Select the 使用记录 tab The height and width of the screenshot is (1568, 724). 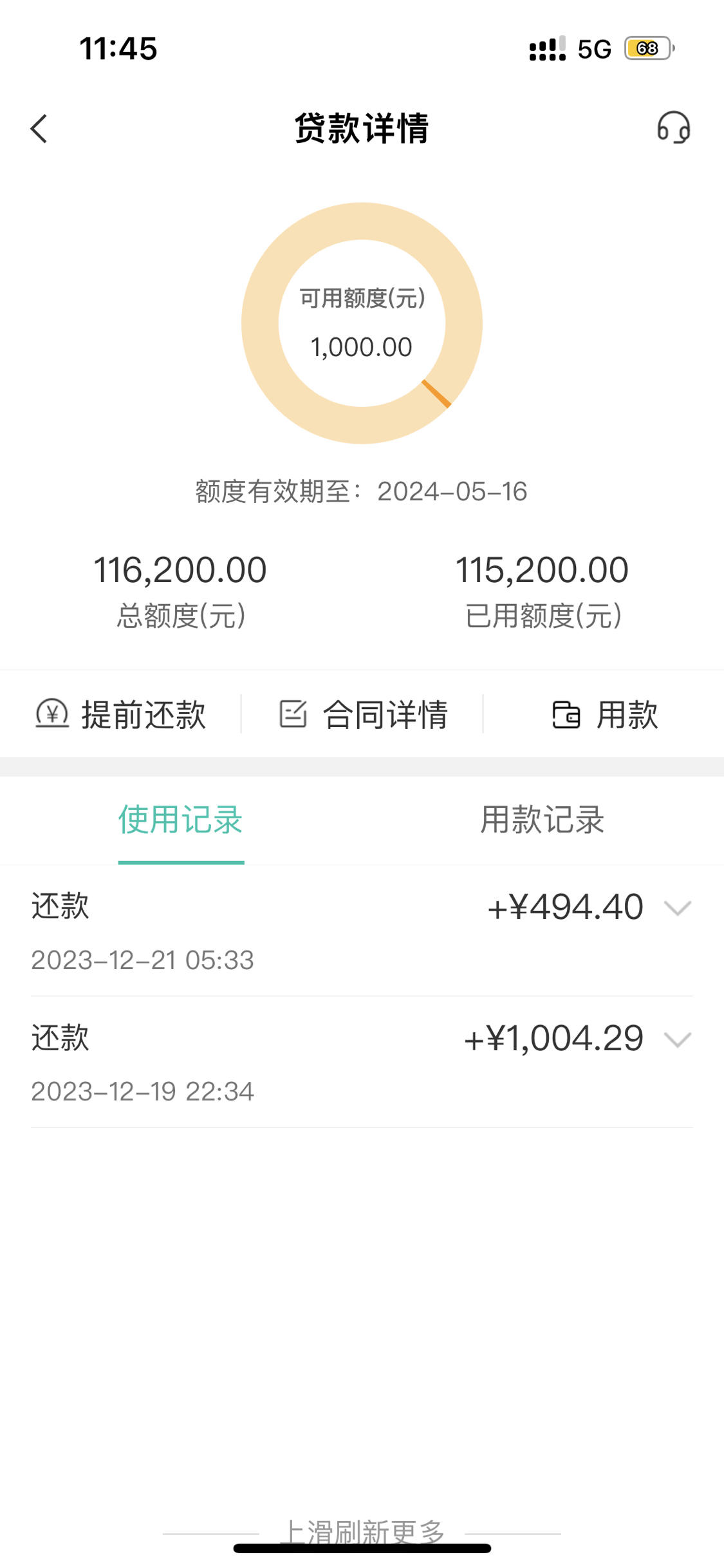click(x=181, y=820)
